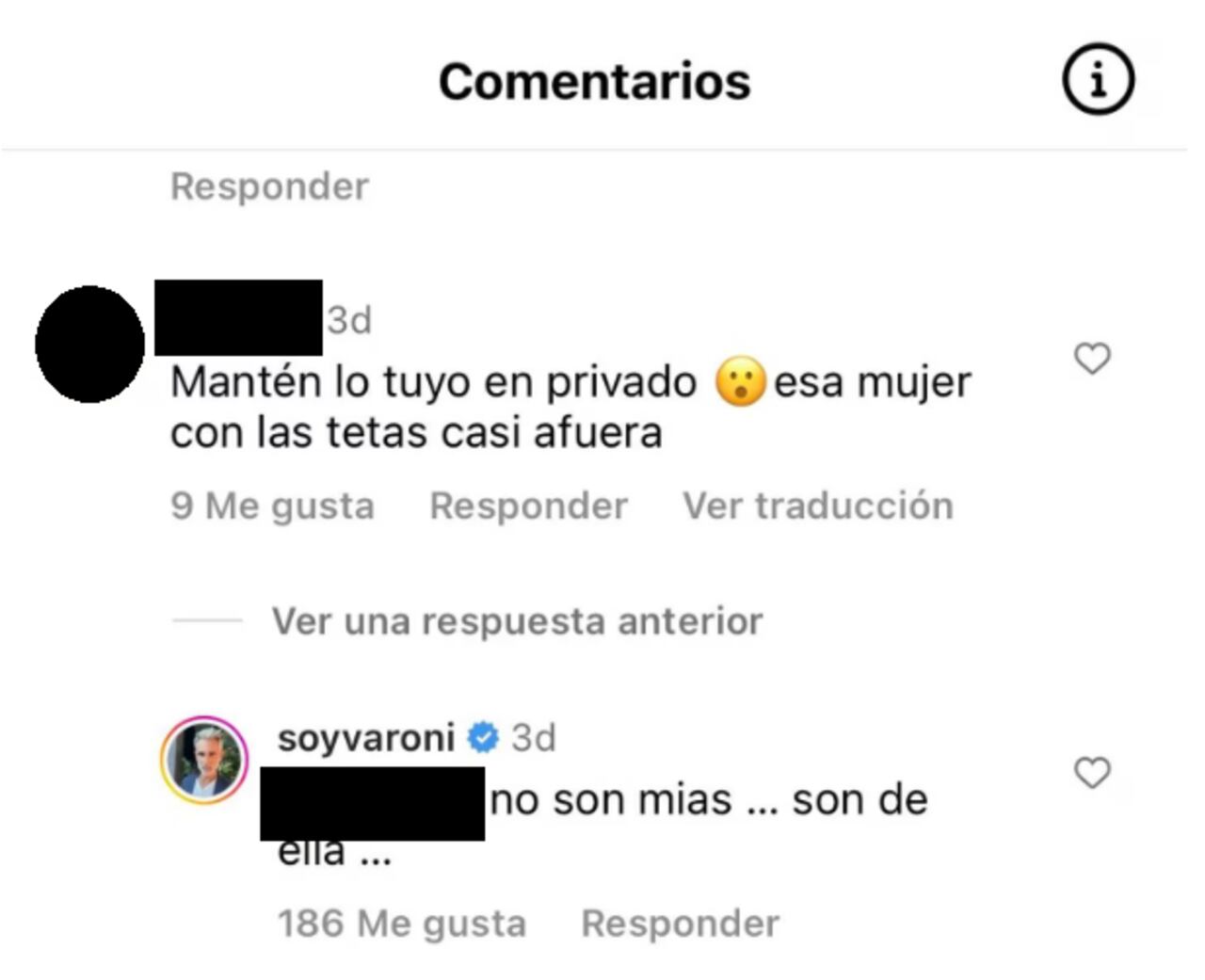1205x980 pixels.
Task: Tap Responder under the topmost comment
Action: (269, 186)
